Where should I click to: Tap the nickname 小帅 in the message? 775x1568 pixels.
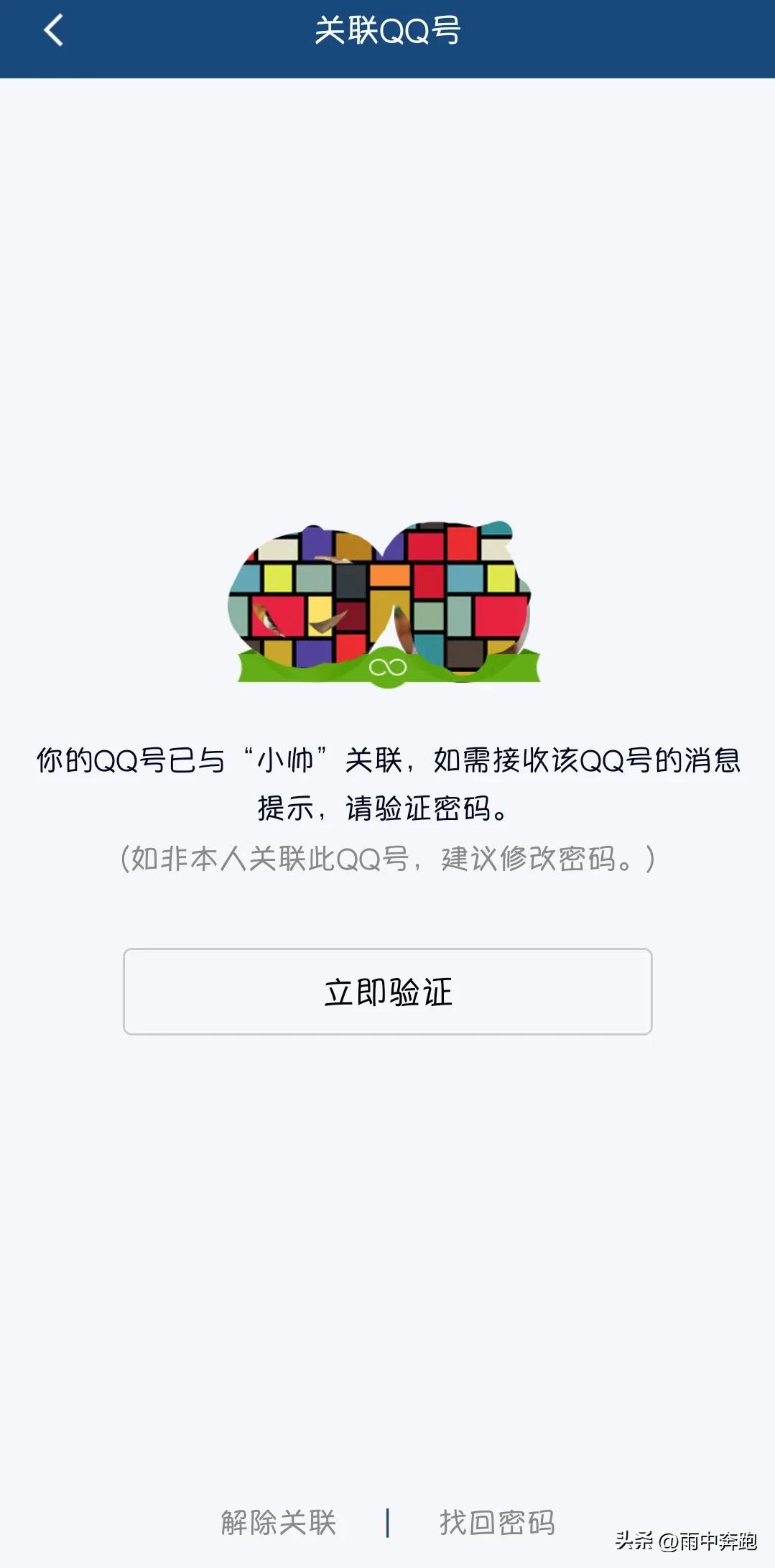click(x=284, y=763)
